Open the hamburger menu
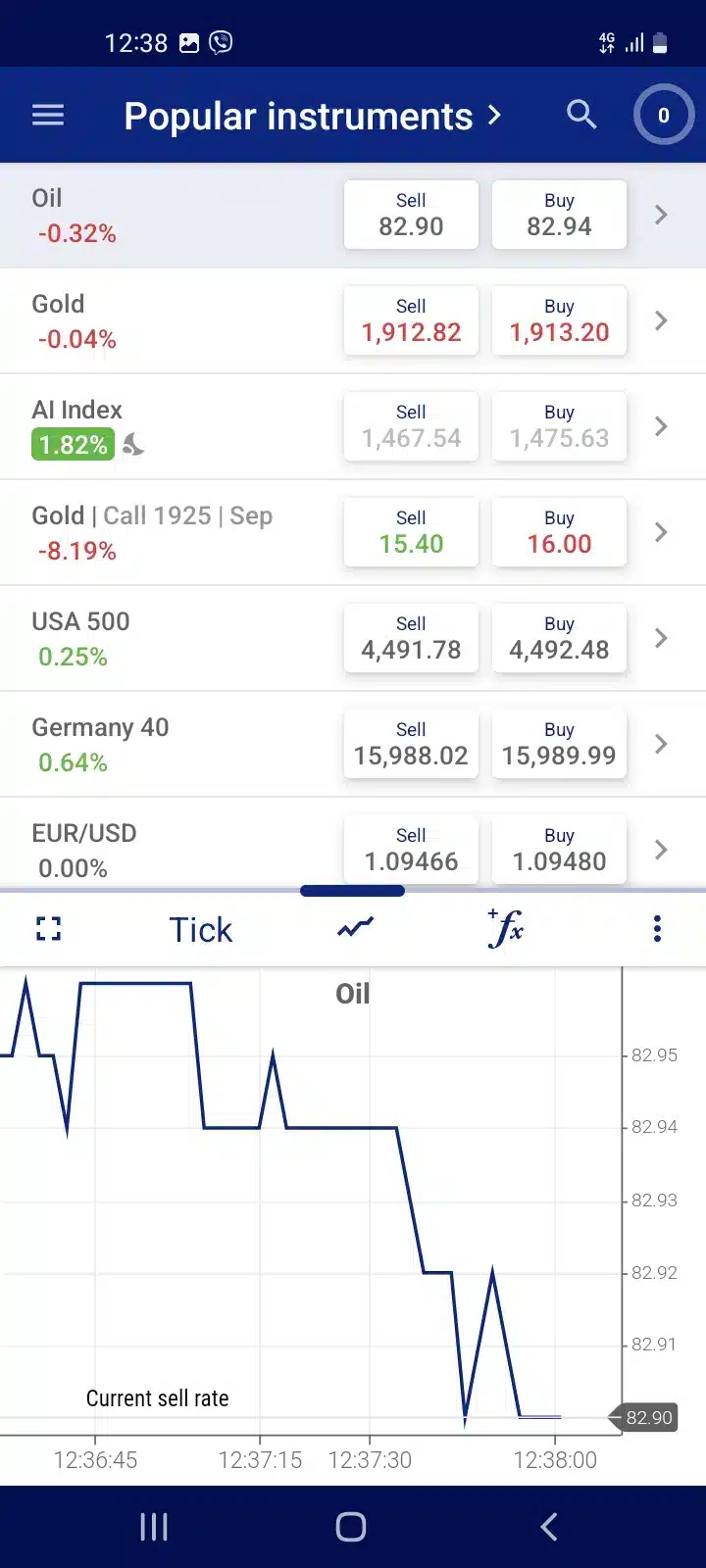The image size is (706, 1568). point(48,116)
